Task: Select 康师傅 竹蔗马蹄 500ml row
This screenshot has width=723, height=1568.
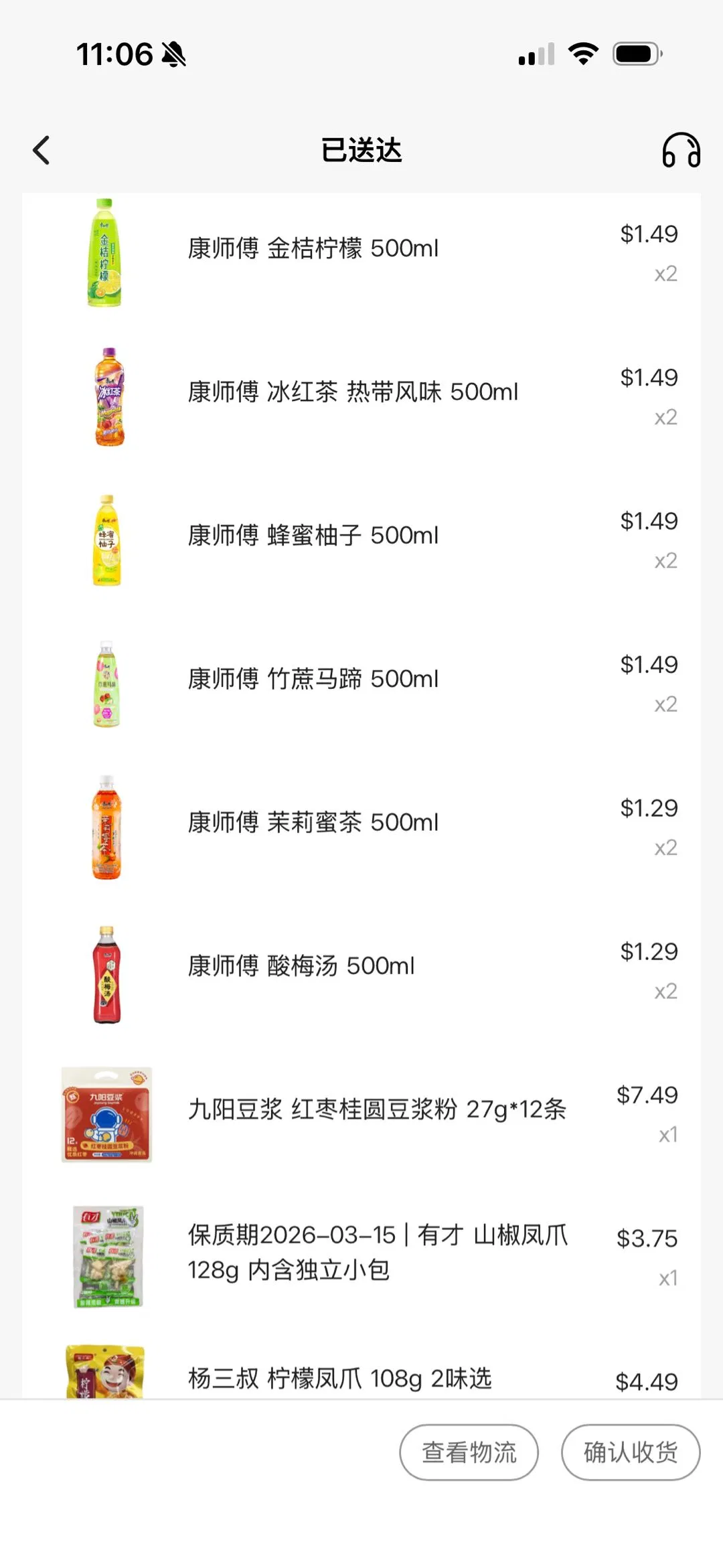Action: [x=313, y=679]
